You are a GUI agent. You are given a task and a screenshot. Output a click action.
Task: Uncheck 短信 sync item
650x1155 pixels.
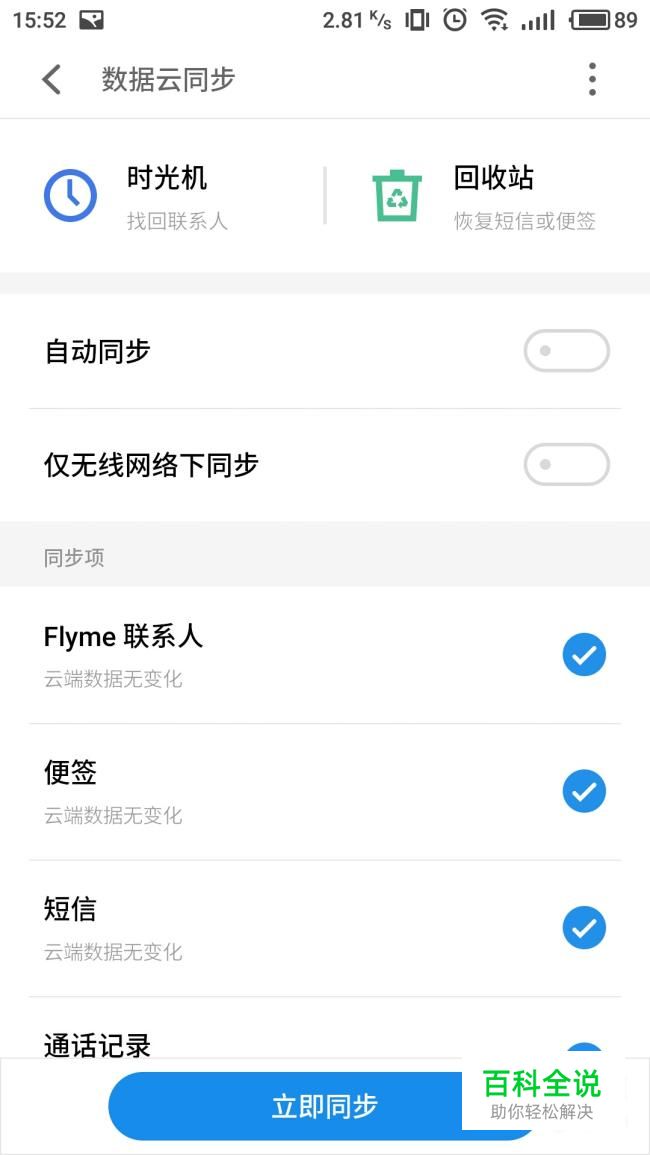pyautogui.click(x=584, y=928)
